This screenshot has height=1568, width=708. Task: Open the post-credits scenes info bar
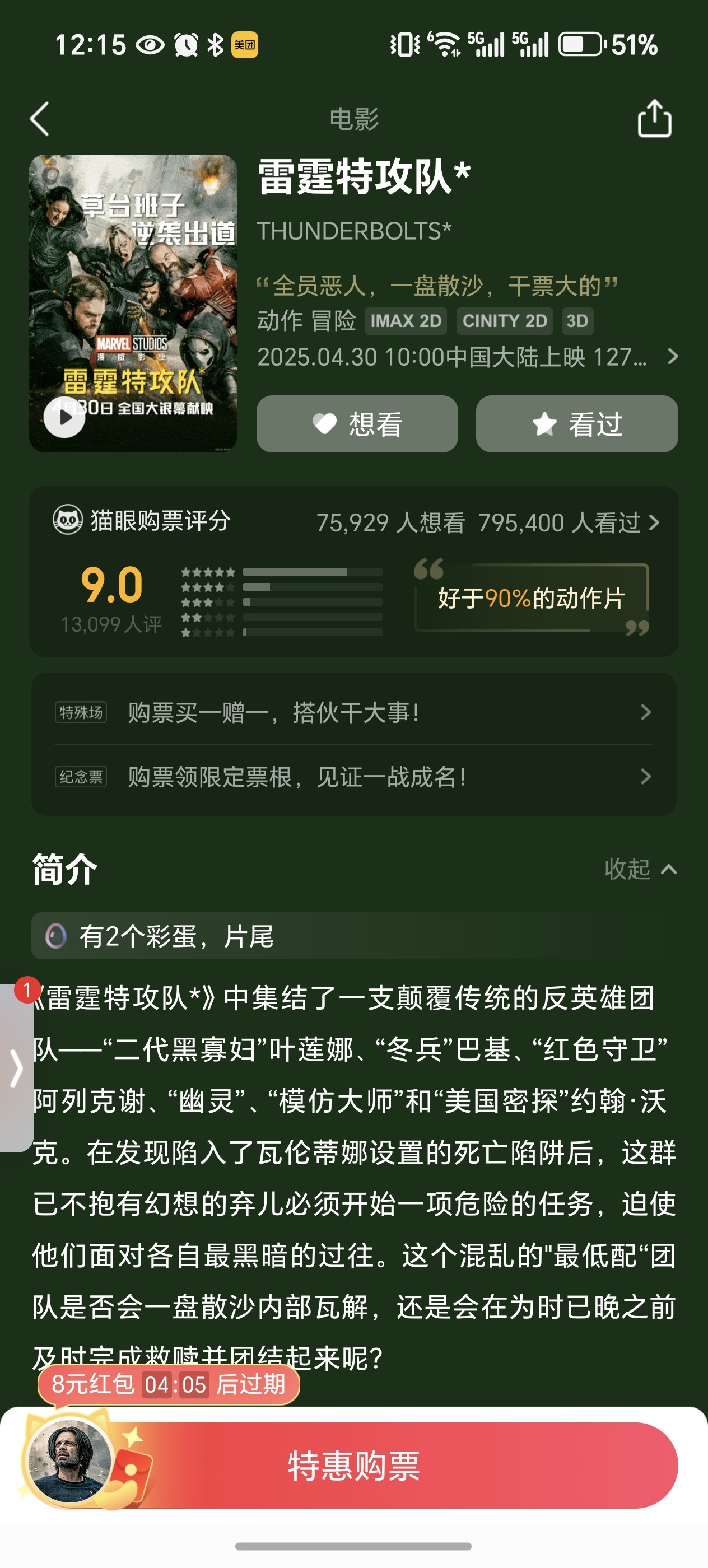(x=353, y=936)
